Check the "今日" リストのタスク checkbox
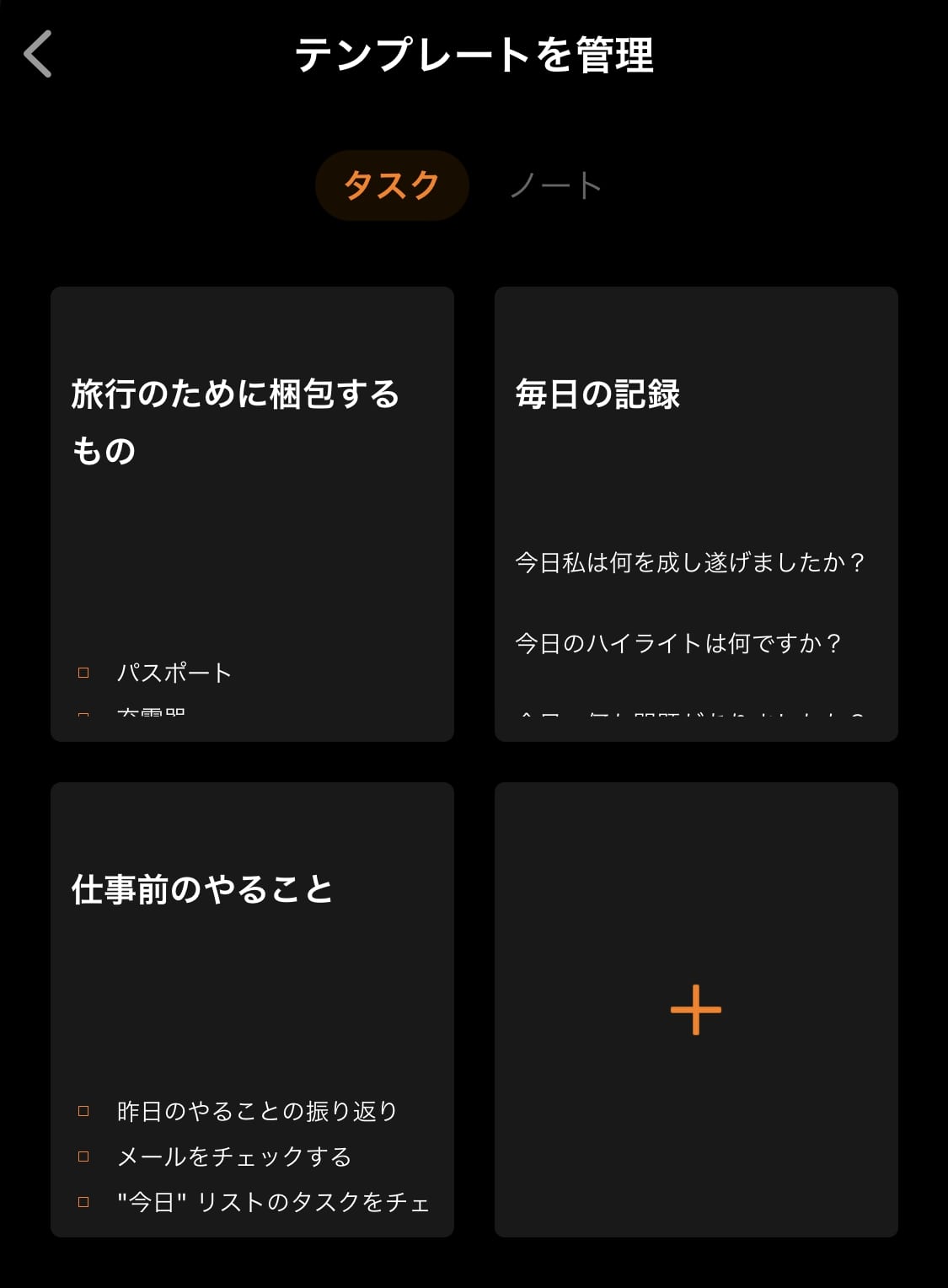This screenshot has width=948, height=1288. pos(83,1203)
